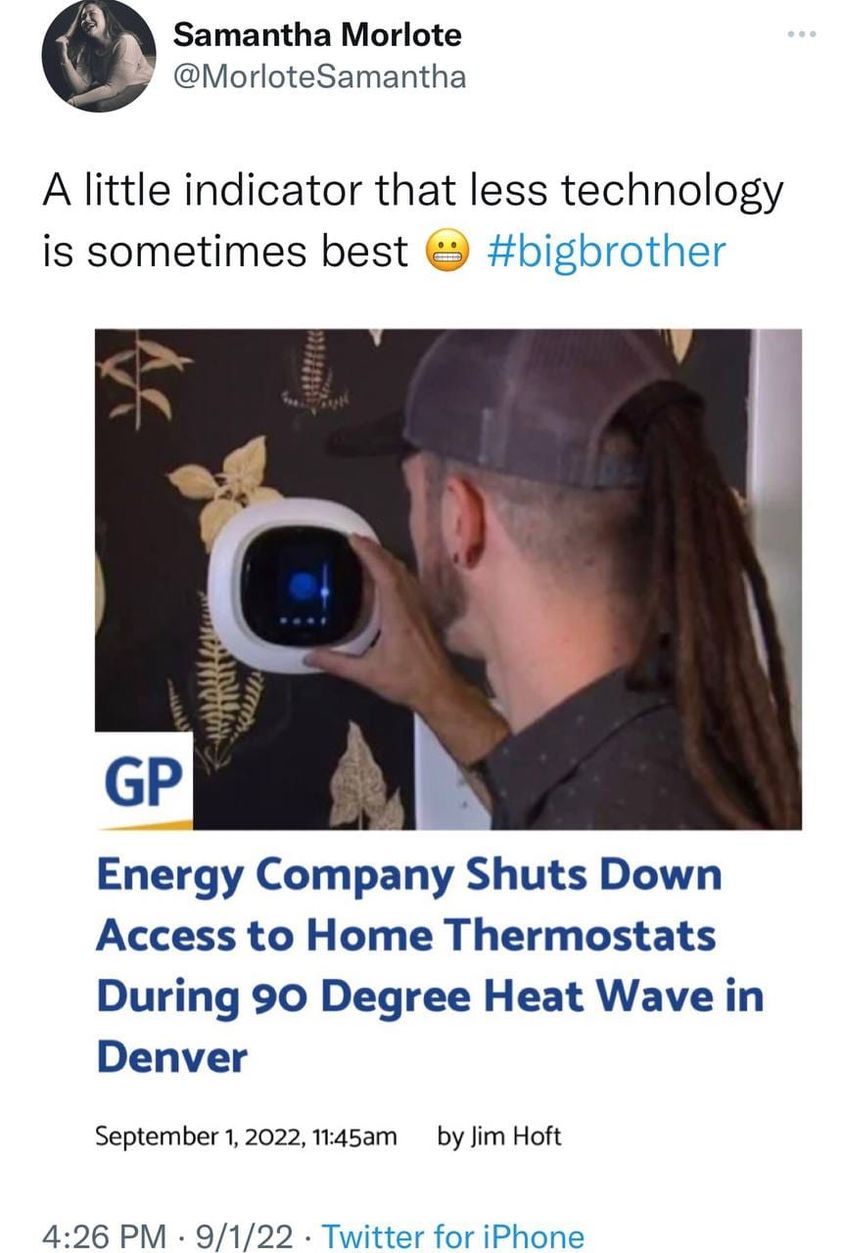
Task: Open the tweet's three-dot overflow menu
Action: click(x=801, y=34)
